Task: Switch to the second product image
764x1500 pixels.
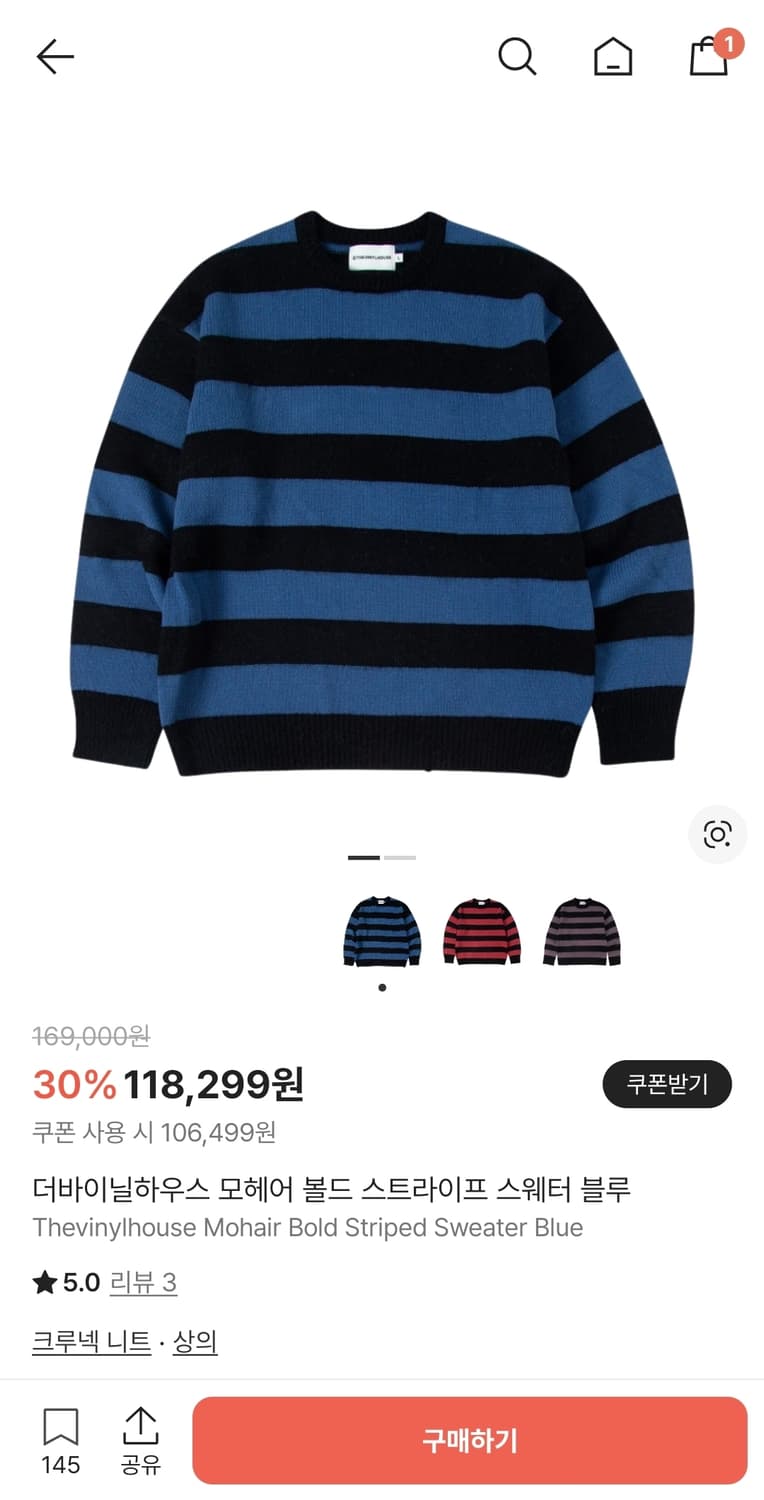Action: coord(399,858)
